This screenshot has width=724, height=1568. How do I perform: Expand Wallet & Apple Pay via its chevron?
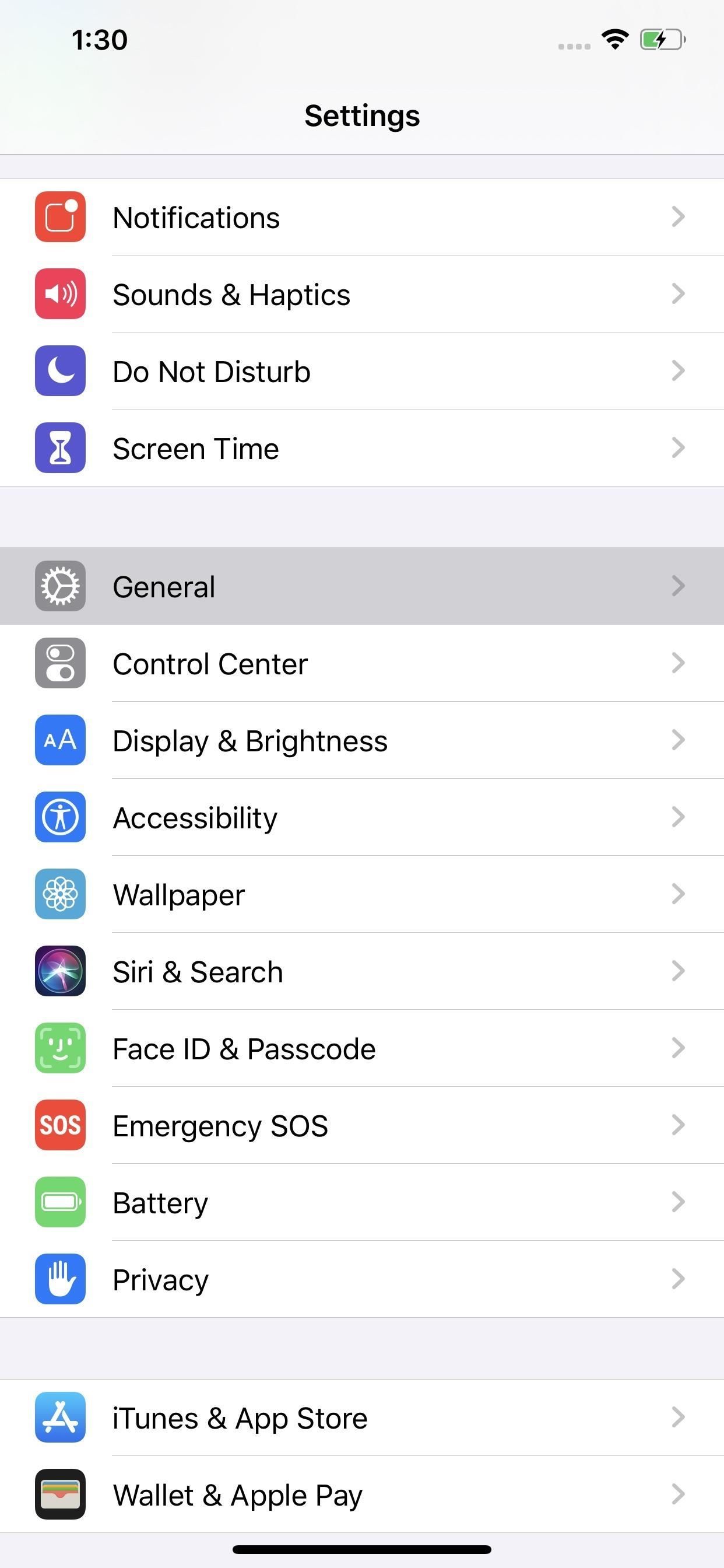[x=678, y=1495]
